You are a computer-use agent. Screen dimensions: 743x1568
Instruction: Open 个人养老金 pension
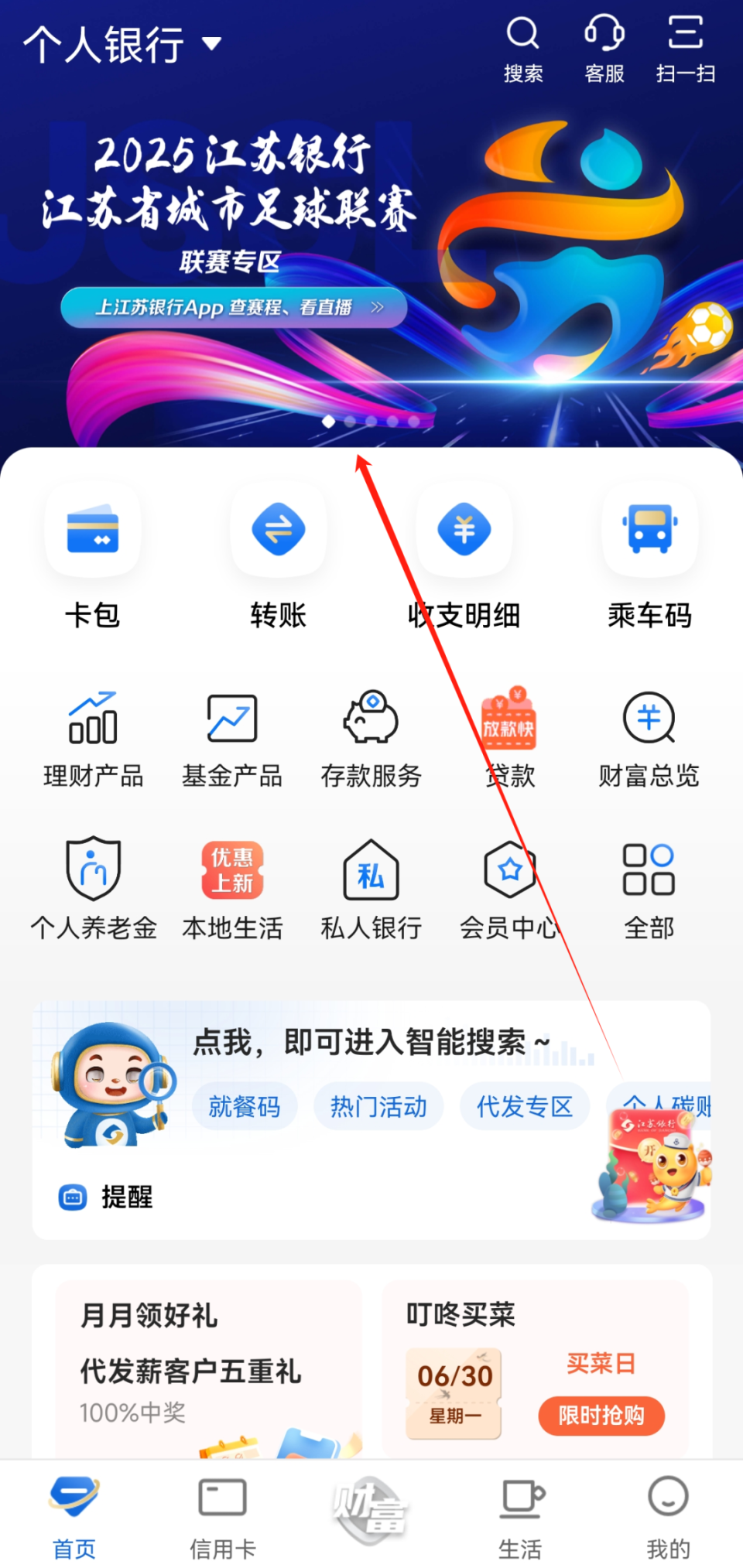click(x=93, y=890)
